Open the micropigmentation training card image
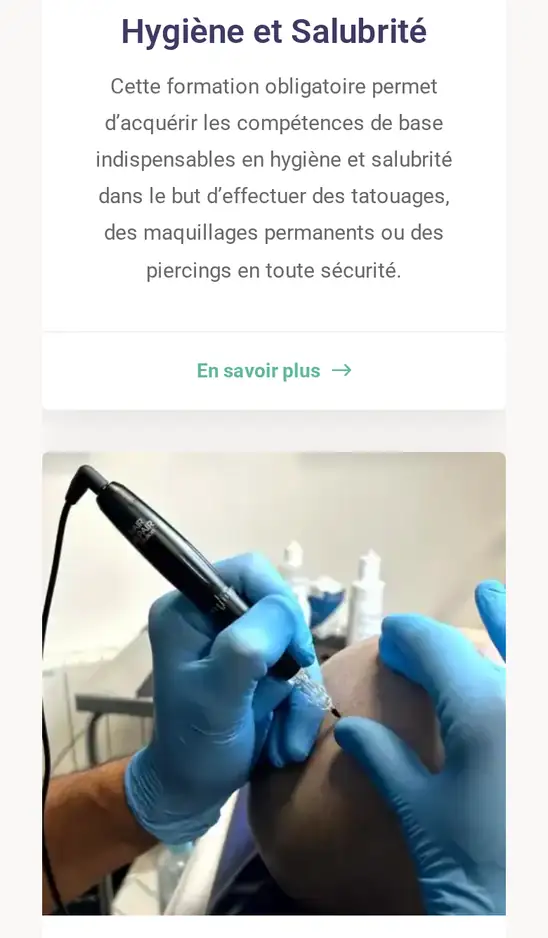This screenshot has height=938, width=548. [274, 683]
